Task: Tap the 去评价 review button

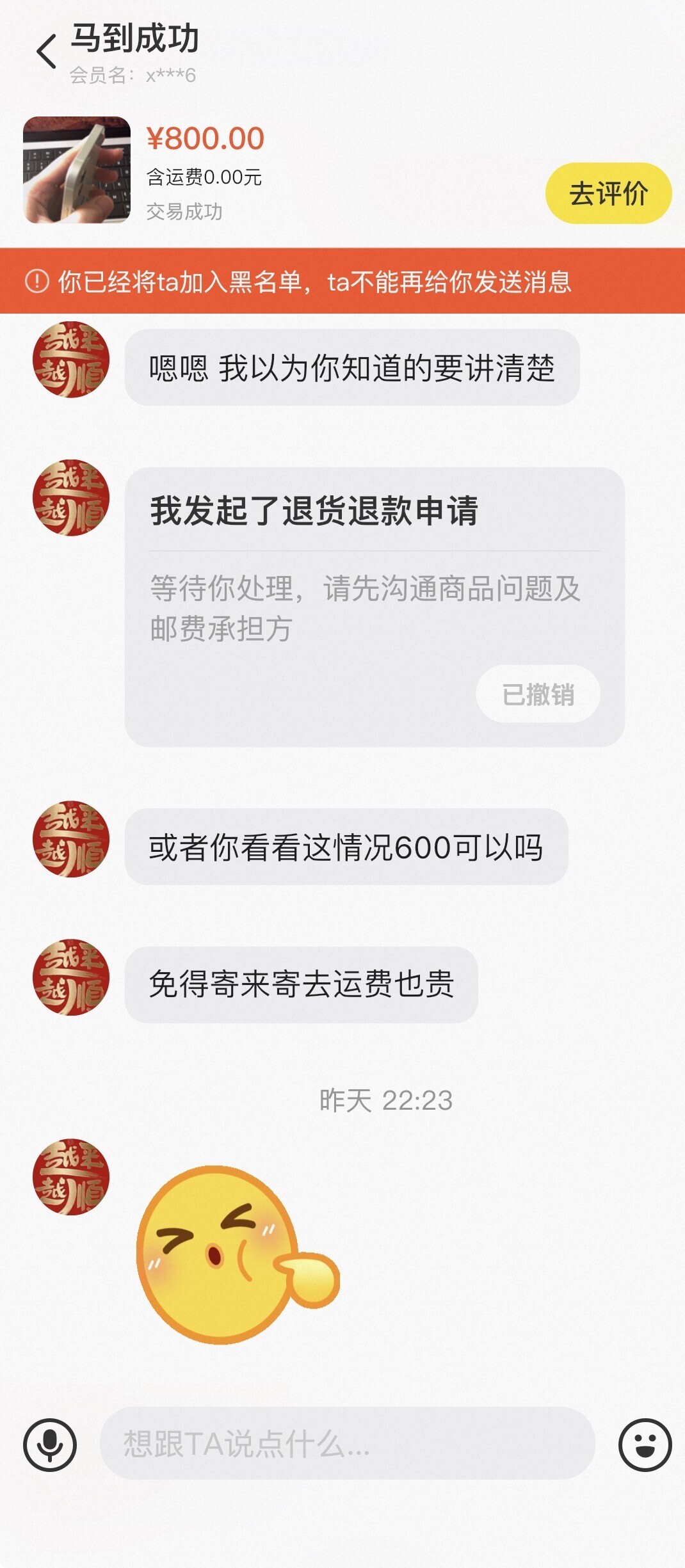Action: [x=608, y=191]
